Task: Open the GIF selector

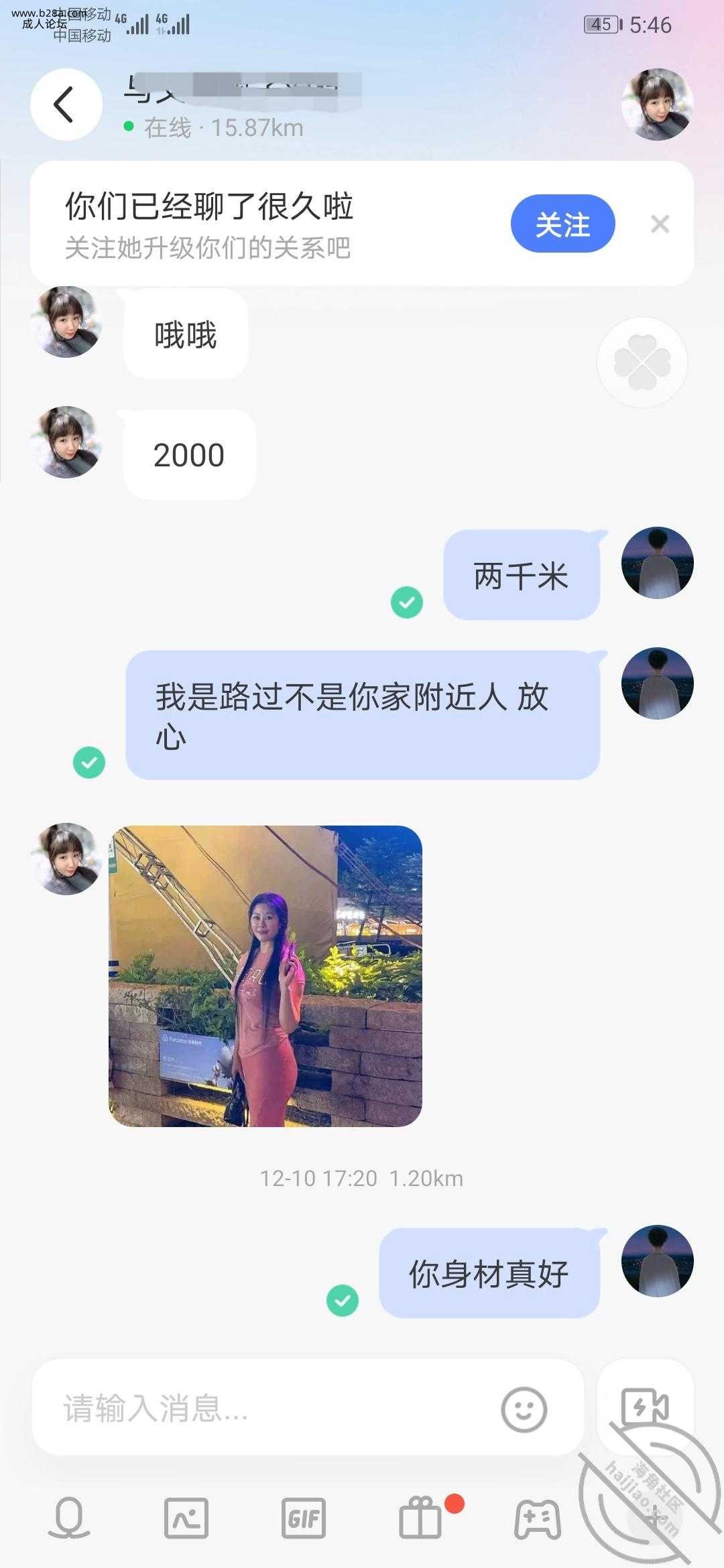Action: pyautogui.click(x=304, y=1518)
